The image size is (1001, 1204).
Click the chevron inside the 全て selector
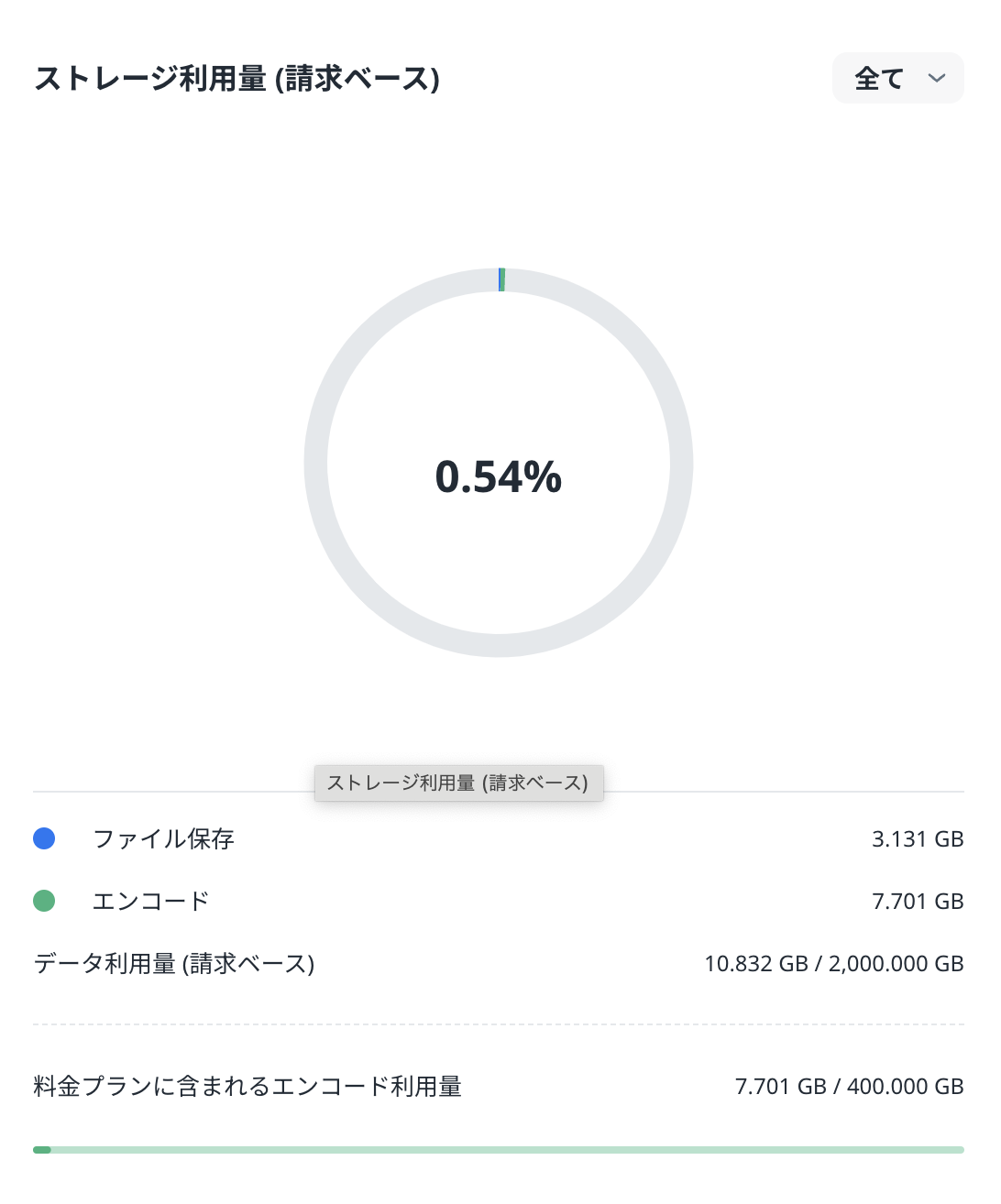(936, 79)
